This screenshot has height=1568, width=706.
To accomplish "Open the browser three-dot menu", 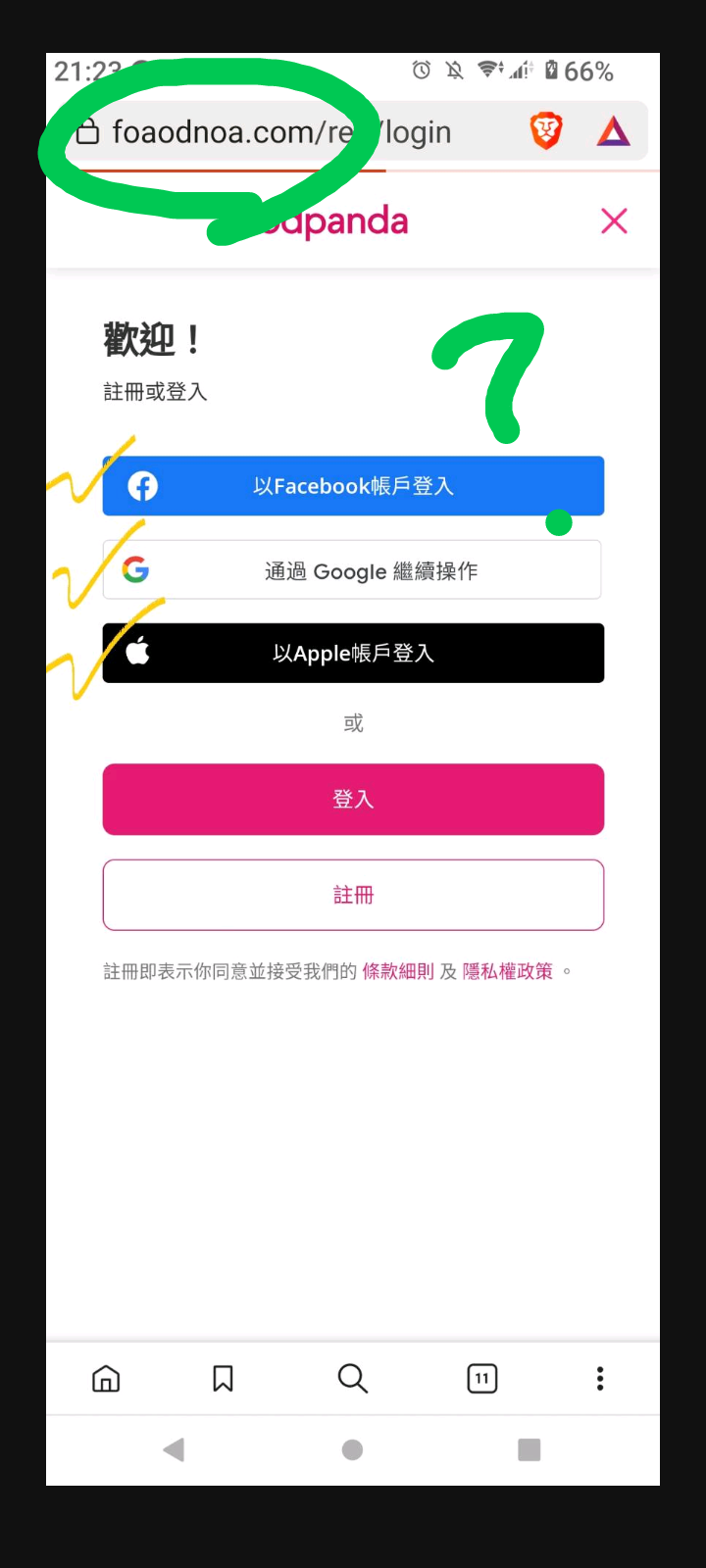I will pos(600,1379).
